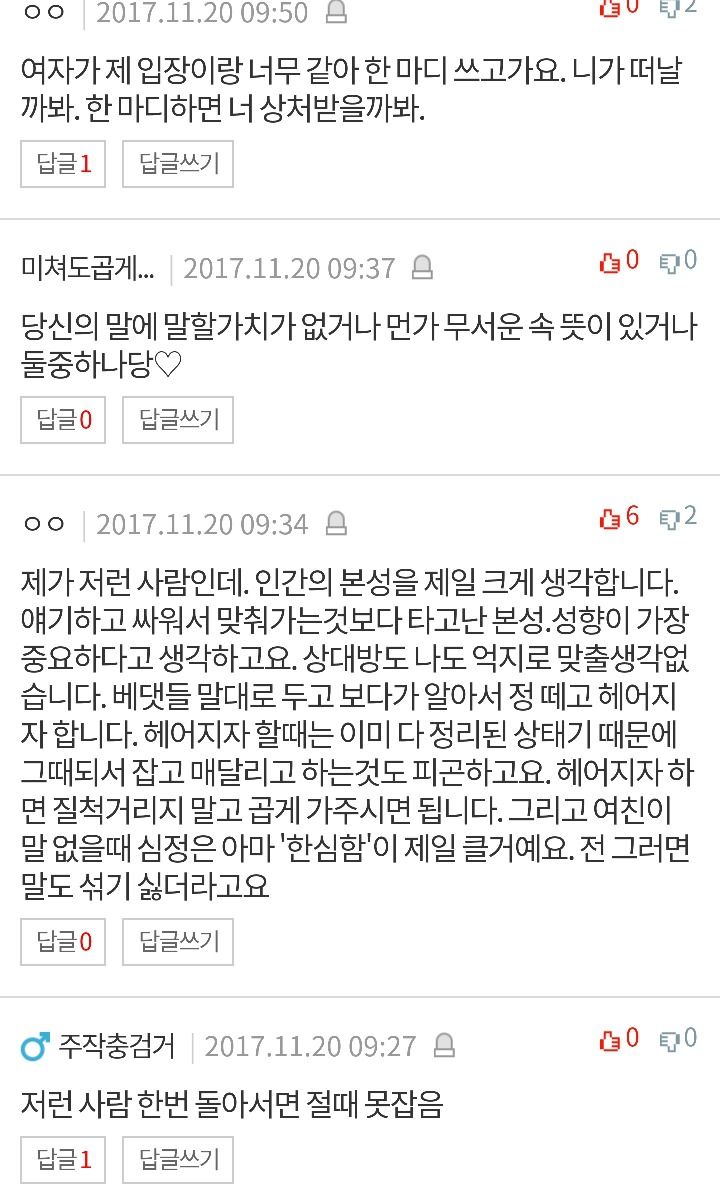Tap 답글쓰기 under 미쳐도곱게's comment
This screenshot has height=1197, width=720.
pos(178,420)
